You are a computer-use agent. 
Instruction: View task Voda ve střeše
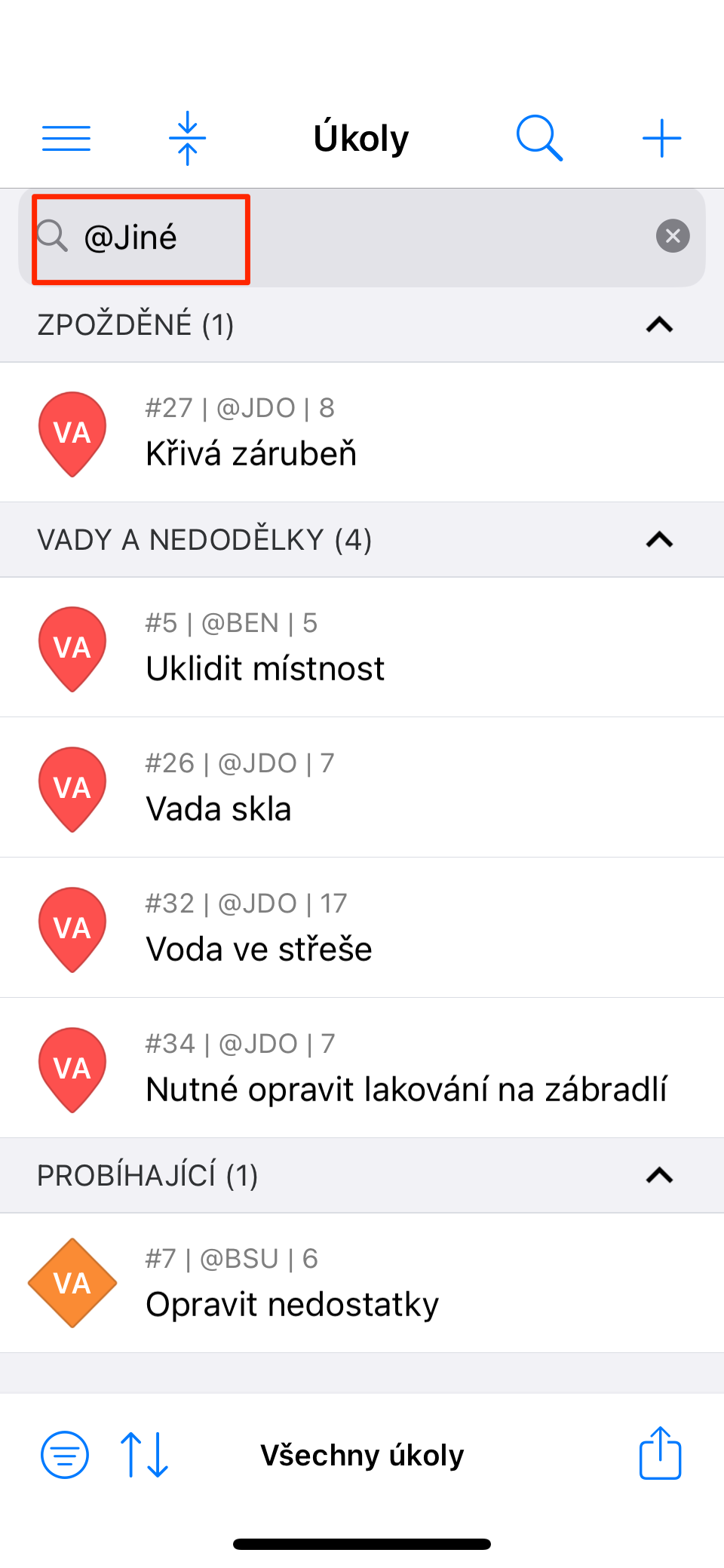(362, 928)
